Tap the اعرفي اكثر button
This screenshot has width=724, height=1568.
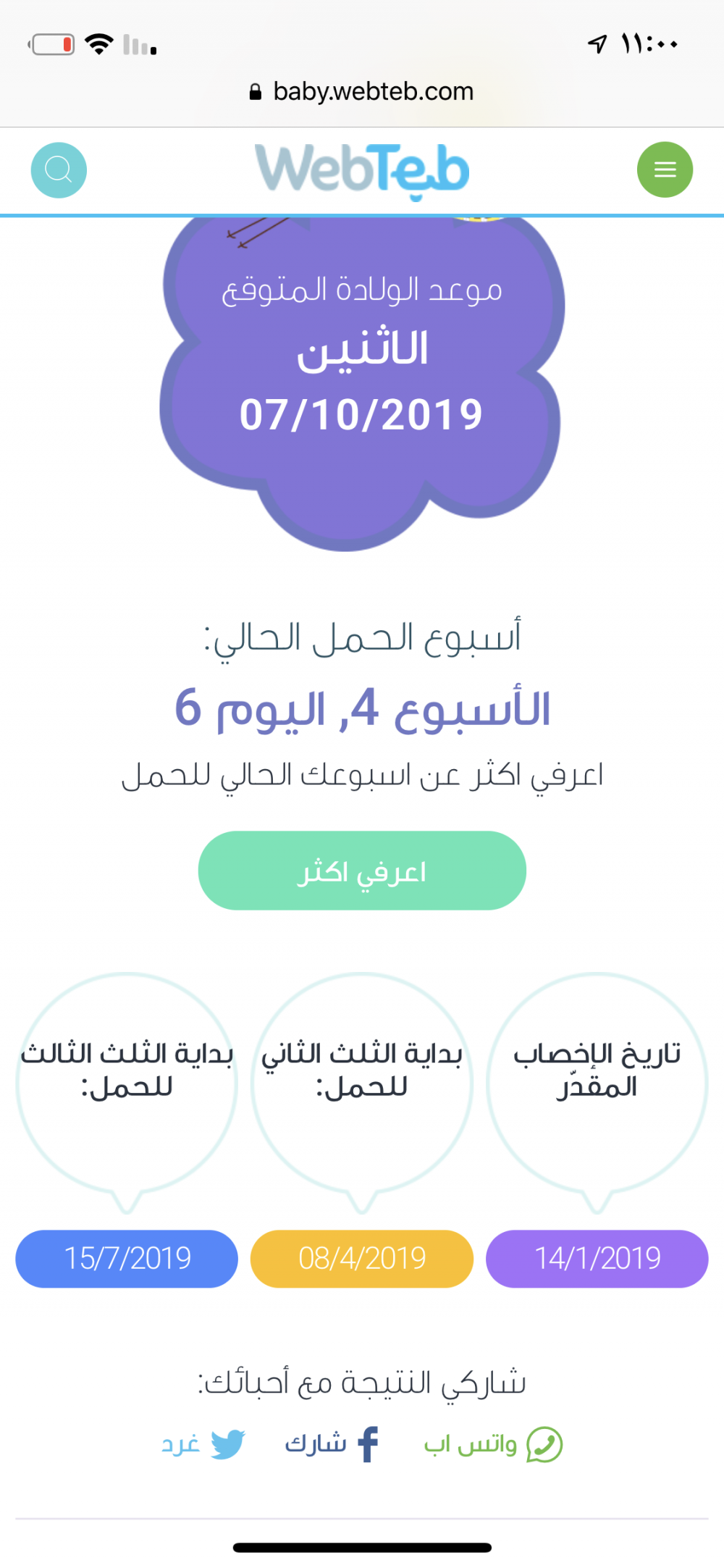click(362, 871)
